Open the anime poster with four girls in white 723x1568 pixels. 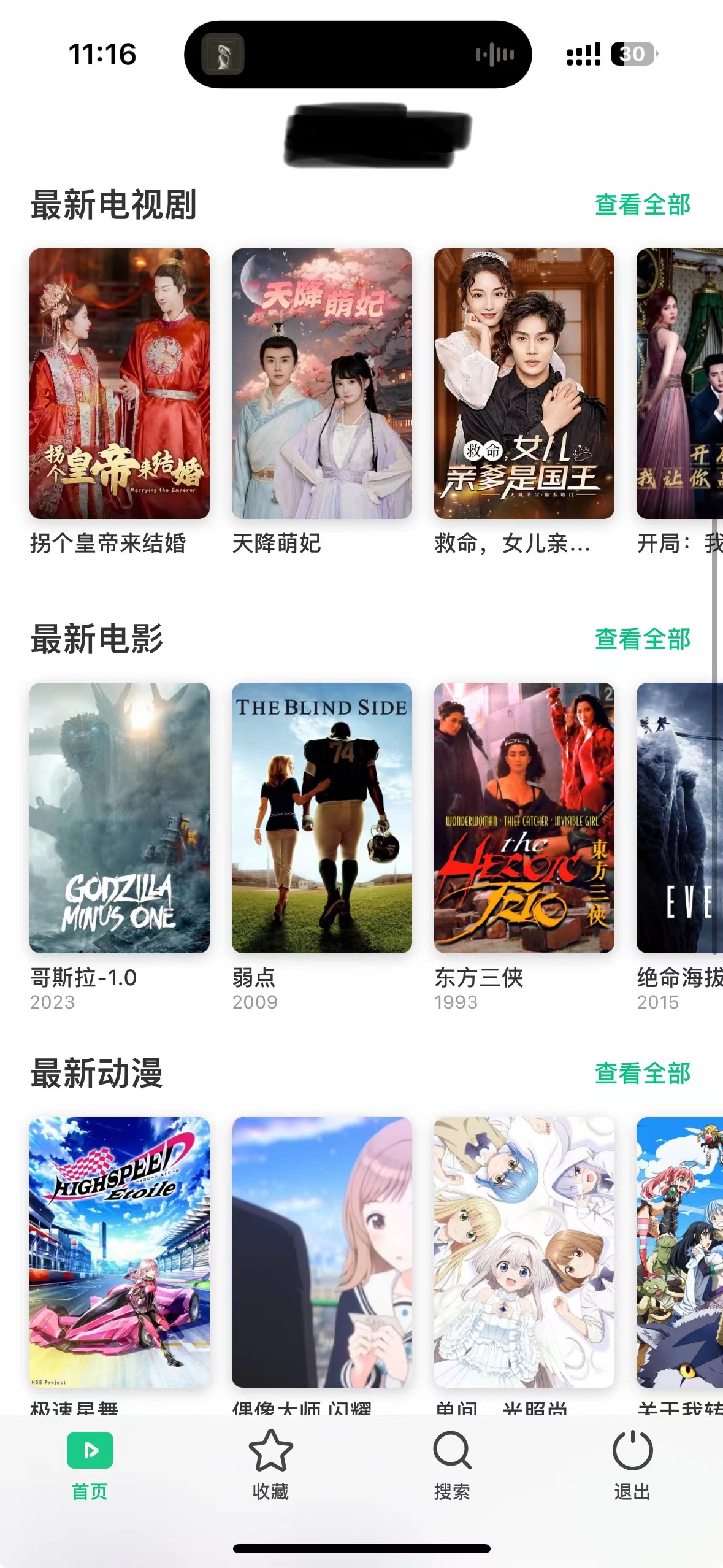point(524,1253)
